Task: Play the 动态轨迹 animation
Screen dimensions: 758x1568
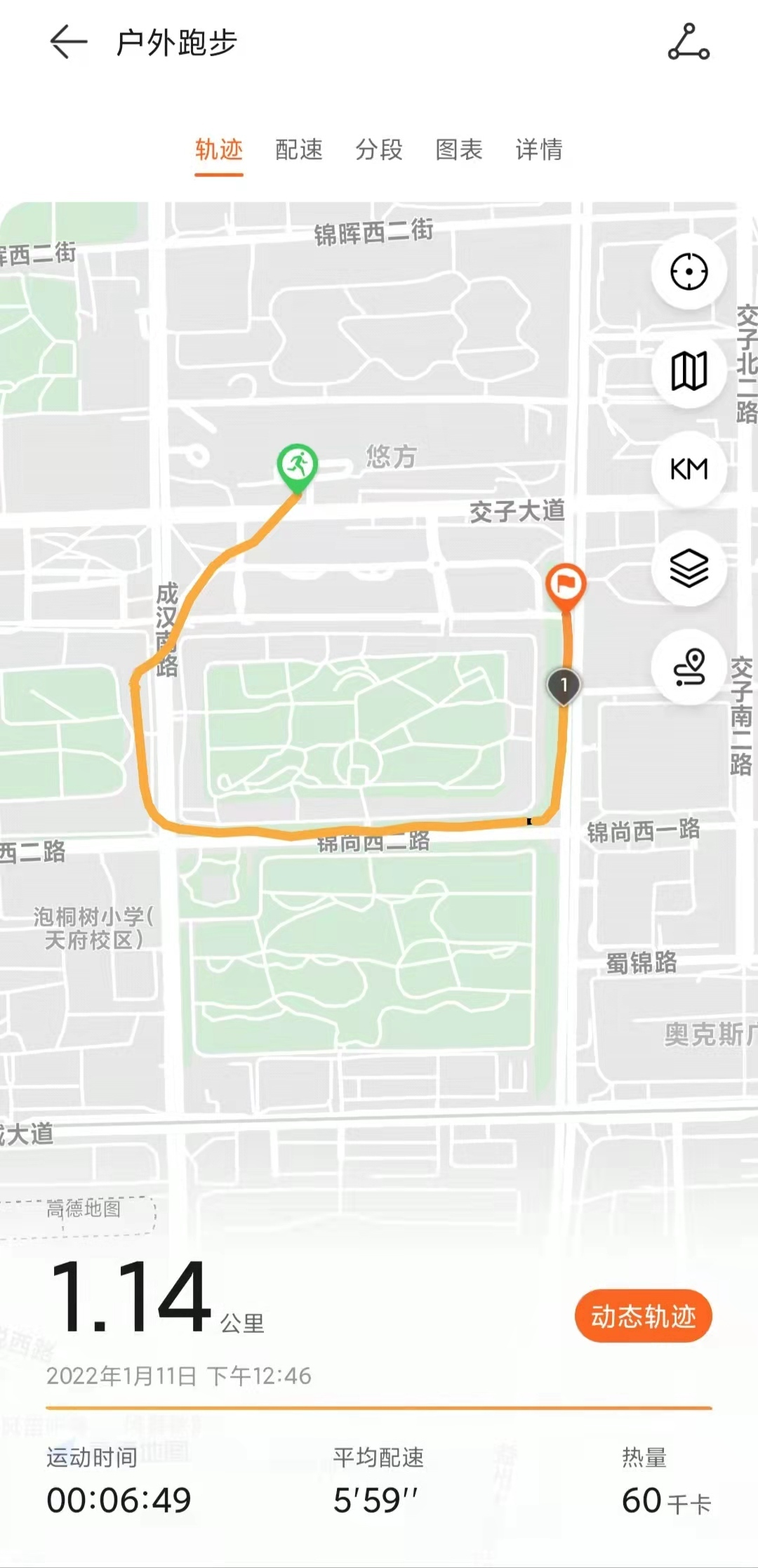Action: tap(643, 1316)
